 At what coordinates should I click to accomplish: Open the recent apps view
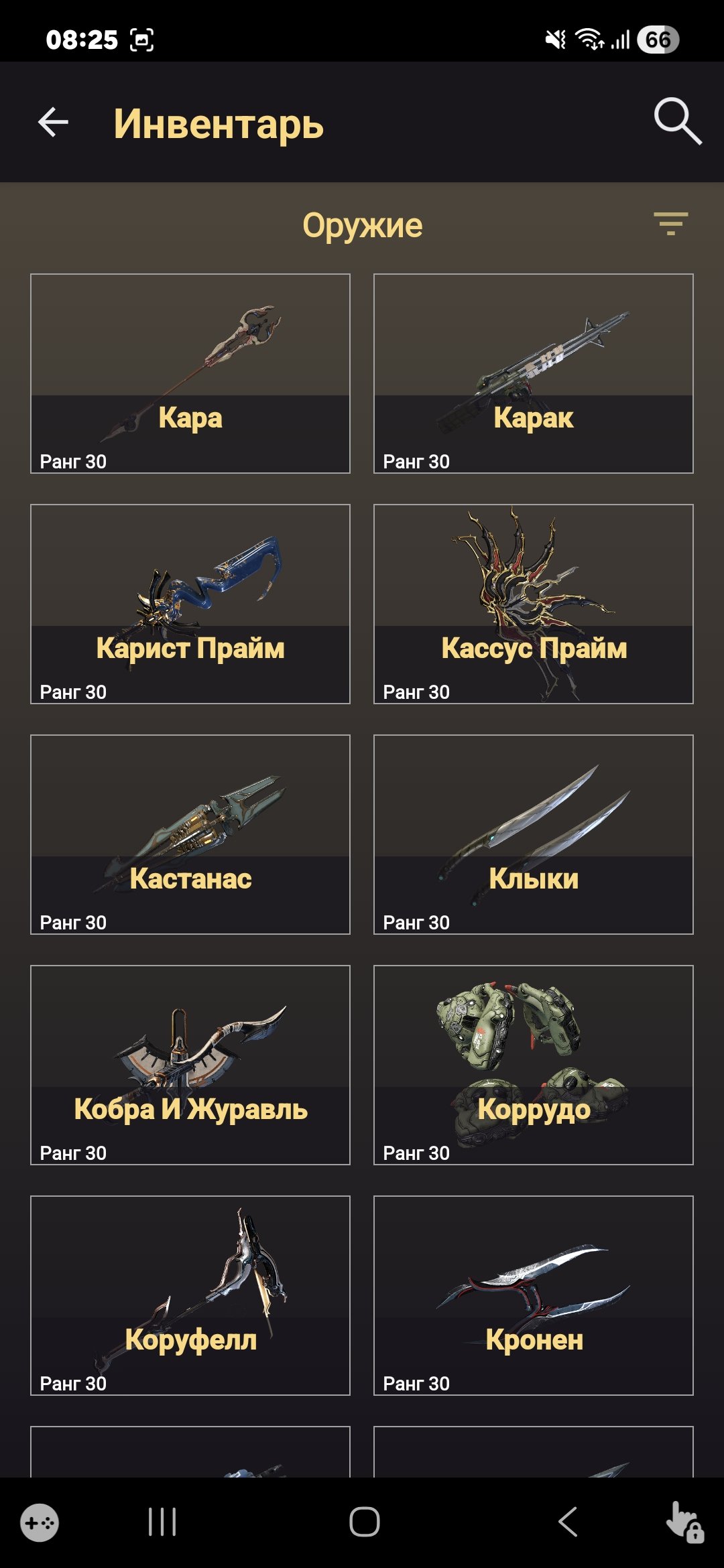(x=162, y=1522)
